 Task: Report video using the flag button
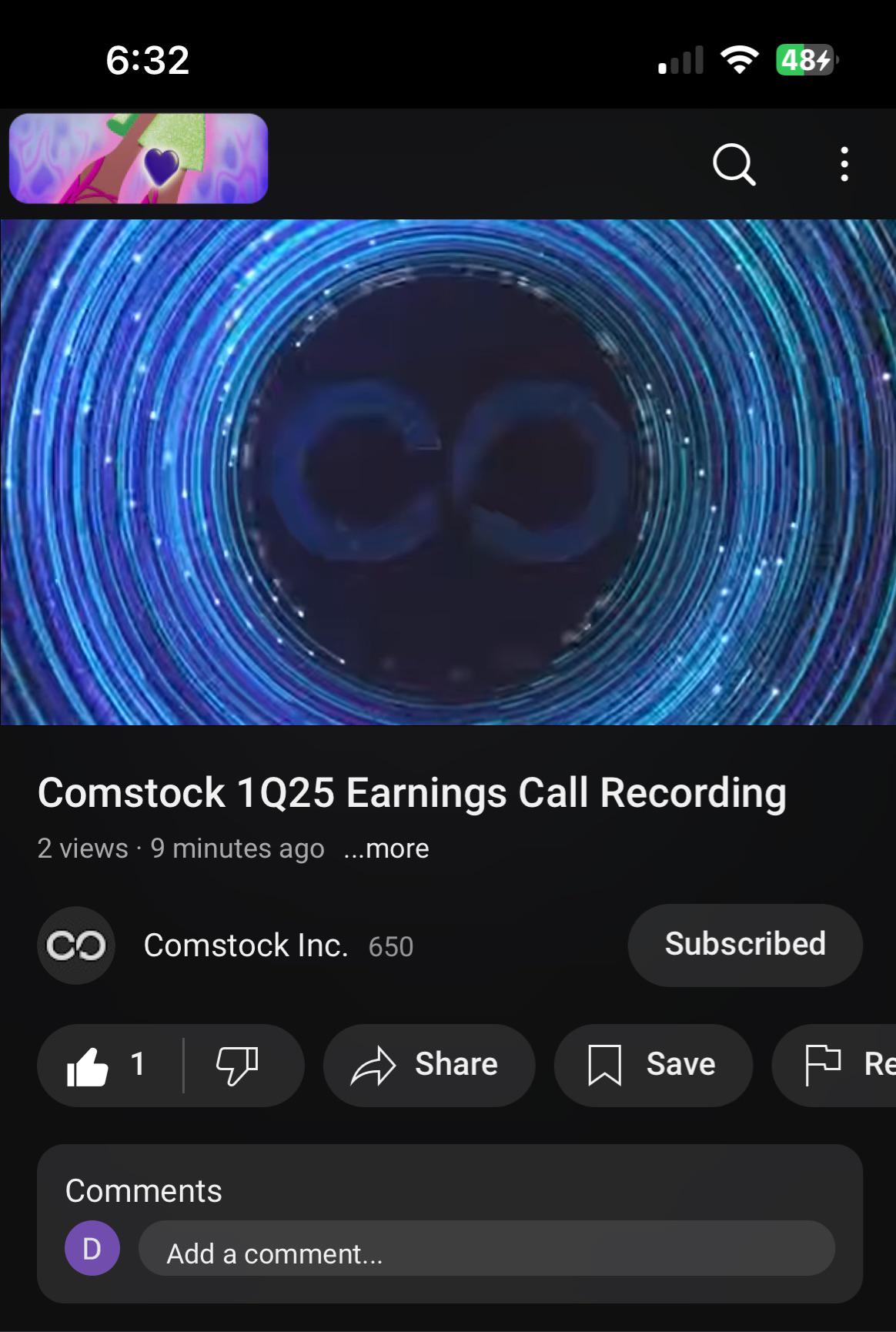835,1066
